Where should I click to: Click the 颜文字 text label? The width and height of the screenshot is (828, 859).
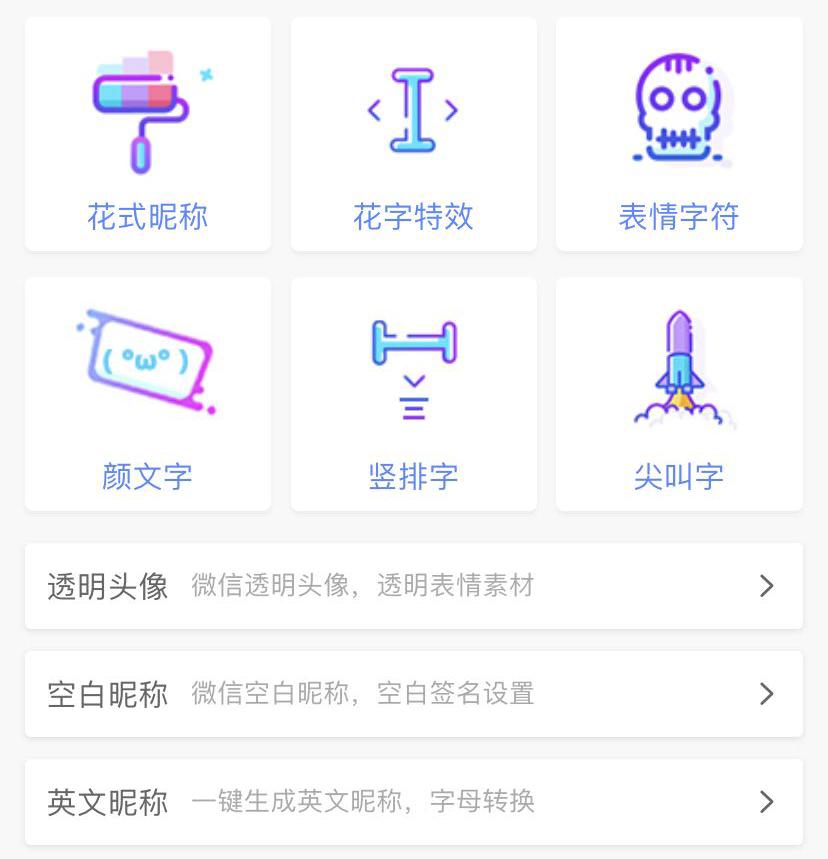tap(147, 477)
